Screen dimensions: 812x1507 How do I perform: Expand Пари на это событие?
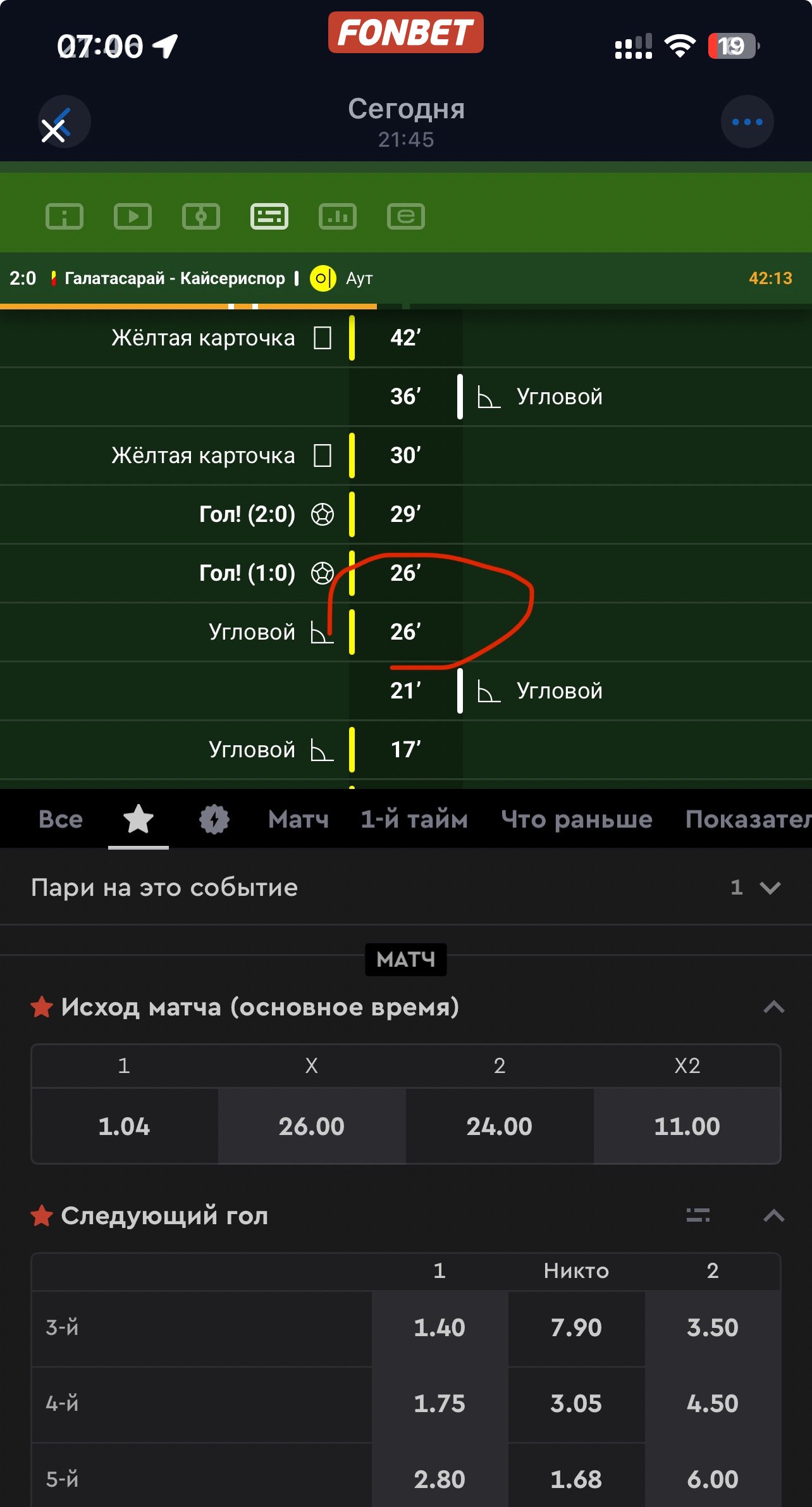tap(769, 888)
